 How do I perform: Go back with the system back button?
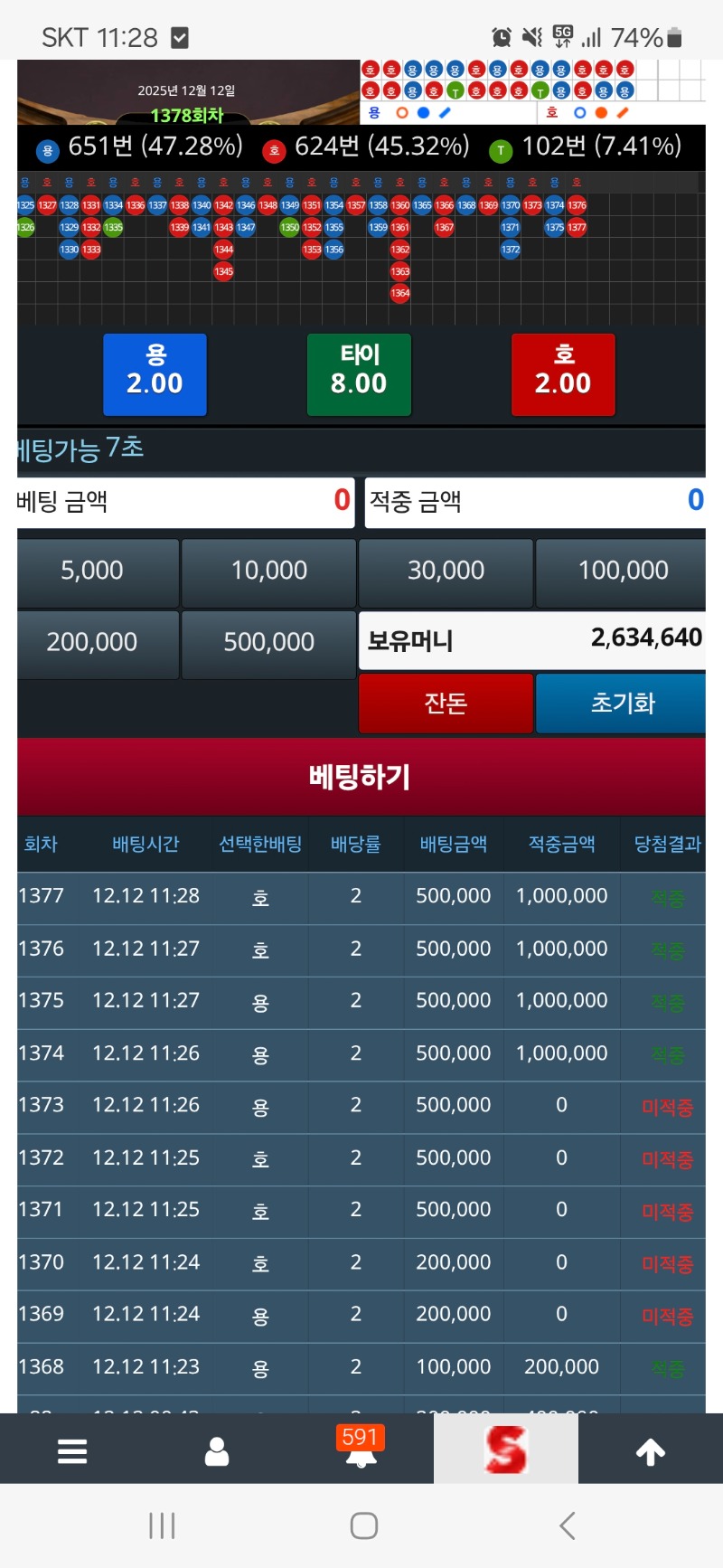567,1525
